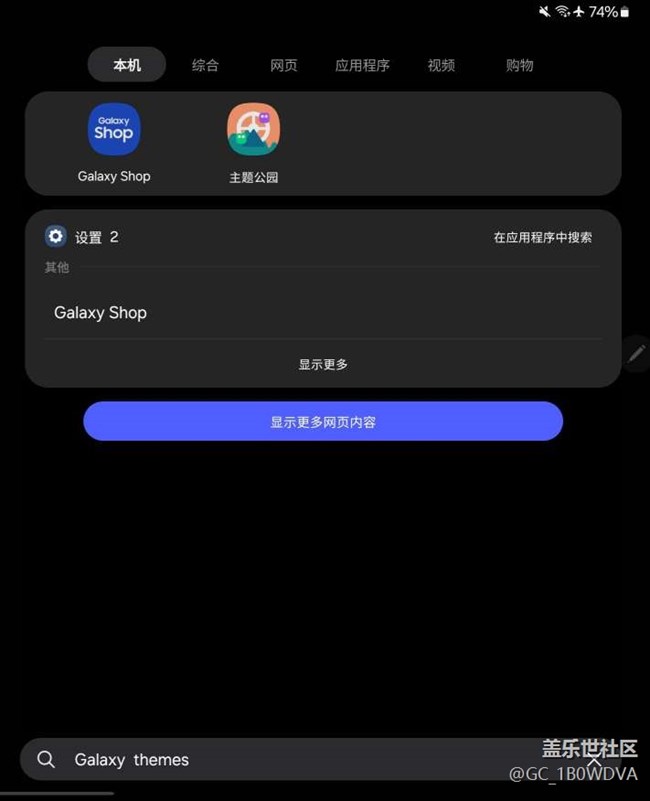Switch to the 综合 tab
Image resolution: width=650 pixels, height=801 pixels.
click(x=205, y=65)
